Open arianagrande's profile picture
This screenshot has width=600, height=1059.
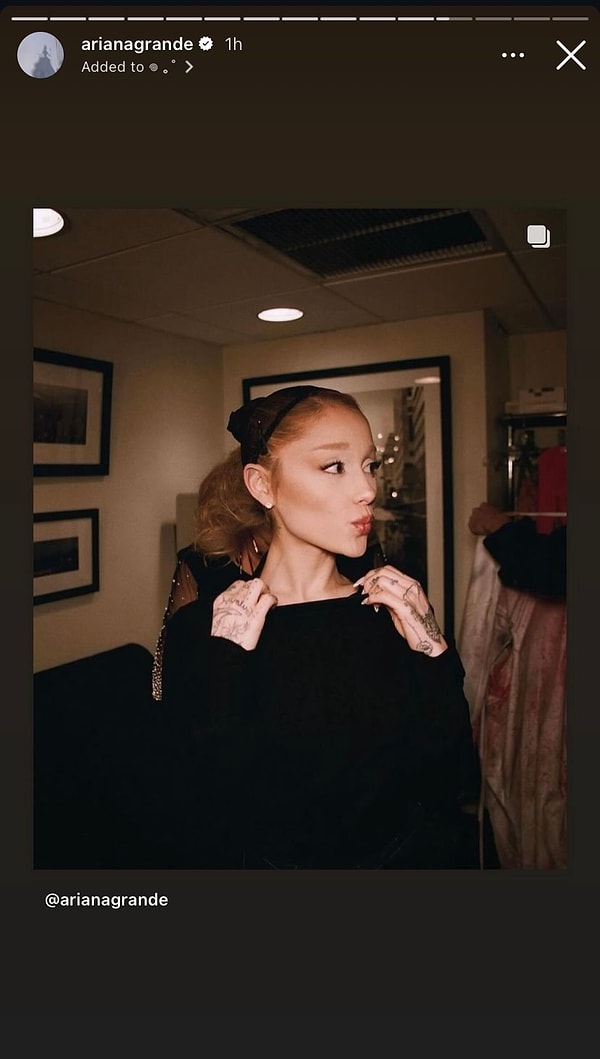pos(40,55)
